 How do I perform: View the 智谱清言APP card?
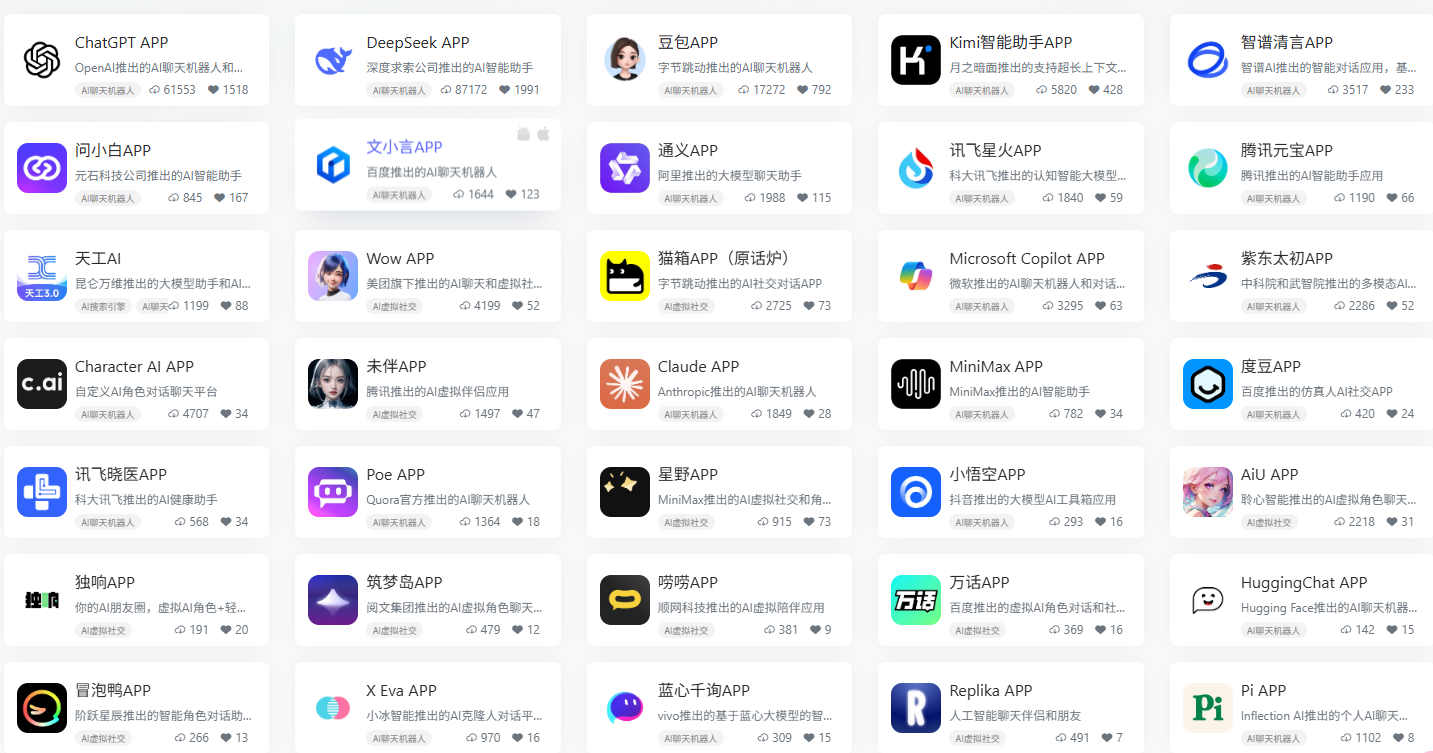coord(1286,43)
